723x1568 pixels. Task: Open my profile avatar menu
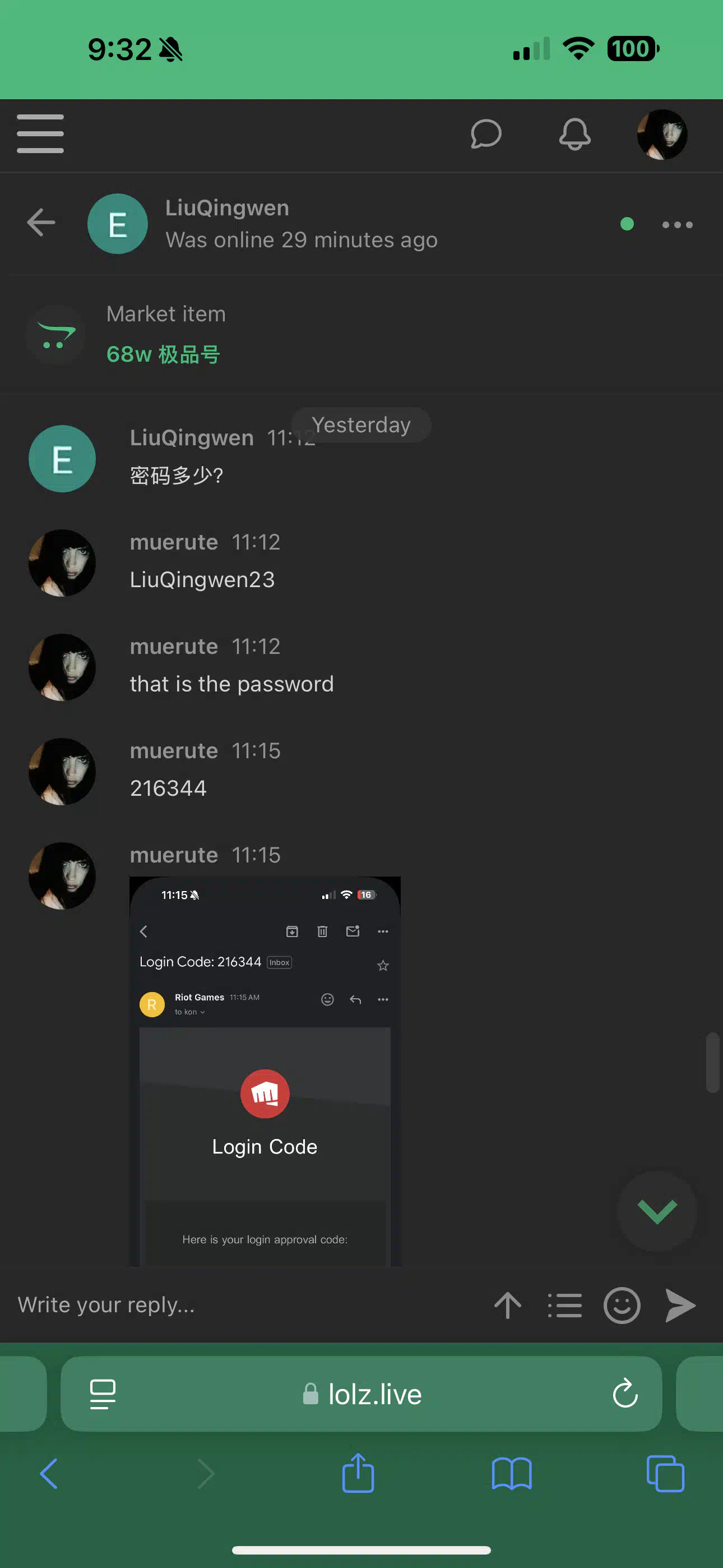coord(662,135)
